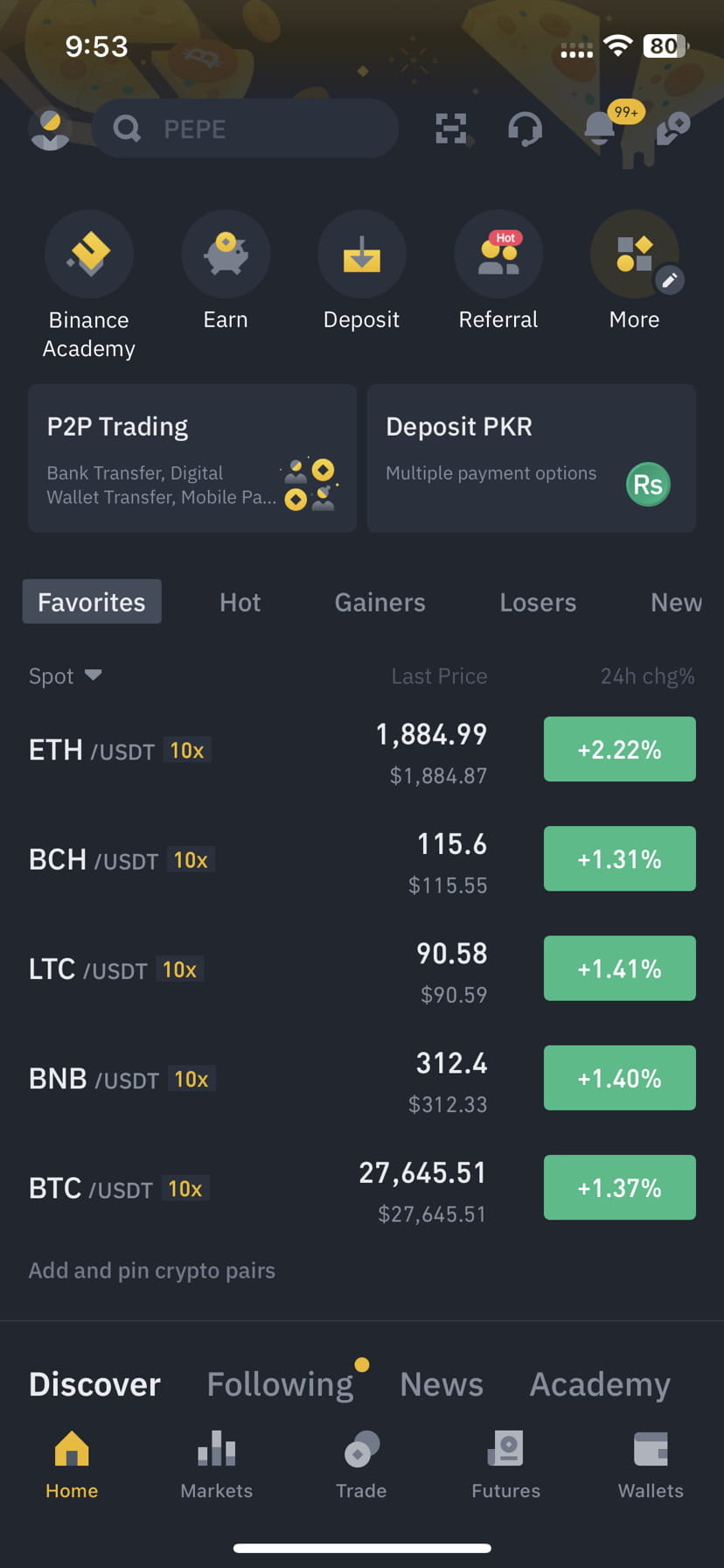Select the Losers watchlist filter
This screenshot has height=1568, width=724.
coord(538,601)
